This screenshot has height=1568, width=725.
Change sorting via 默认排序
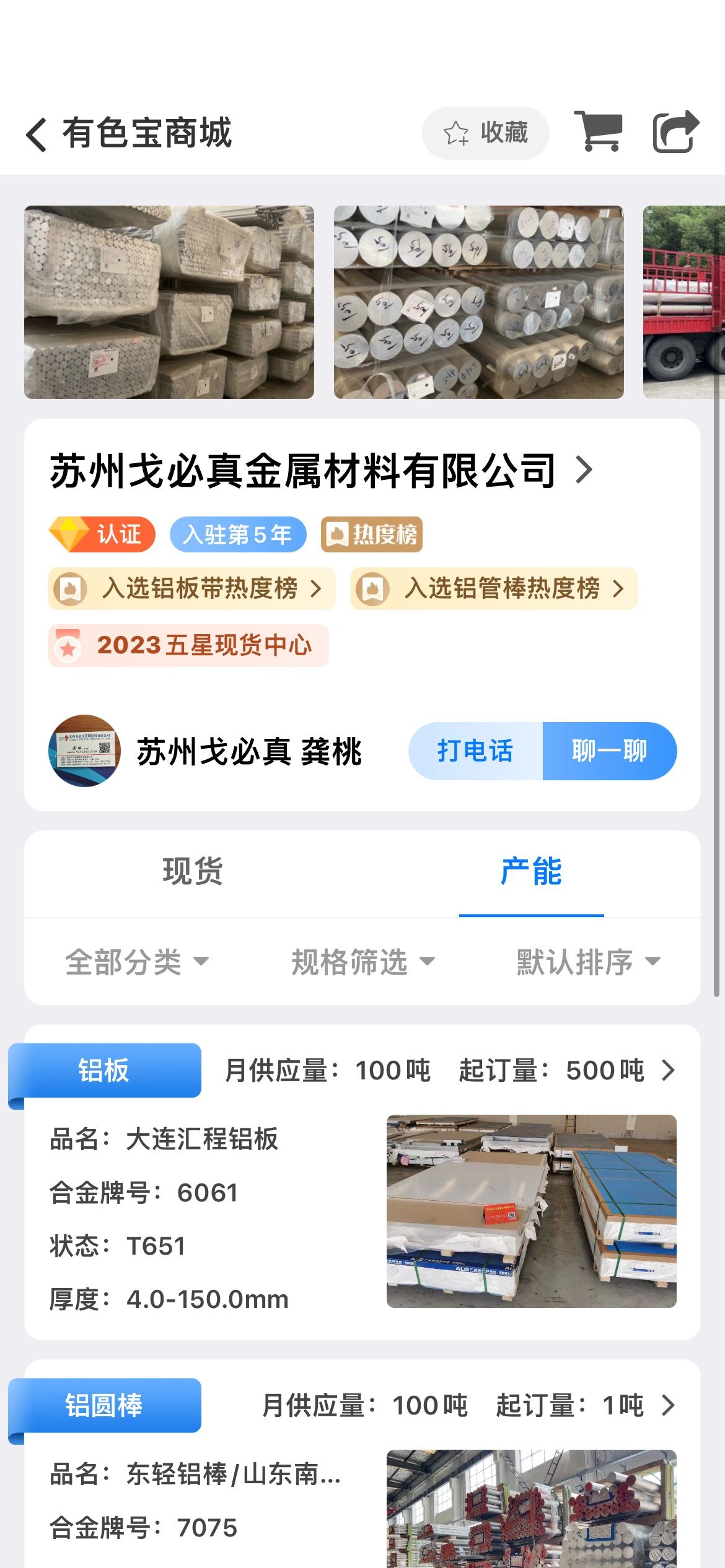tap(589, 962)
